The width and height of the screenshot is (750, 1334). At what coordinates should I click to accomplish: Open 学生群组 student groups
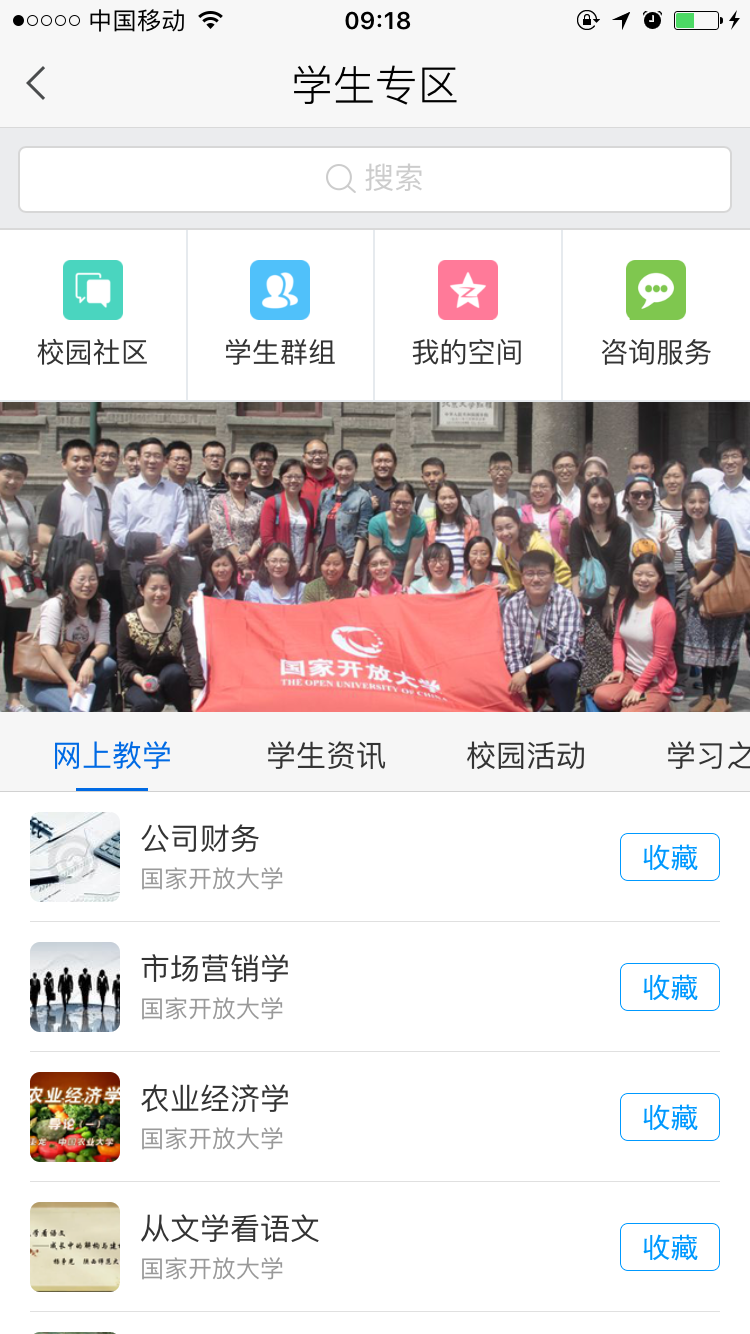pos(280,315)
